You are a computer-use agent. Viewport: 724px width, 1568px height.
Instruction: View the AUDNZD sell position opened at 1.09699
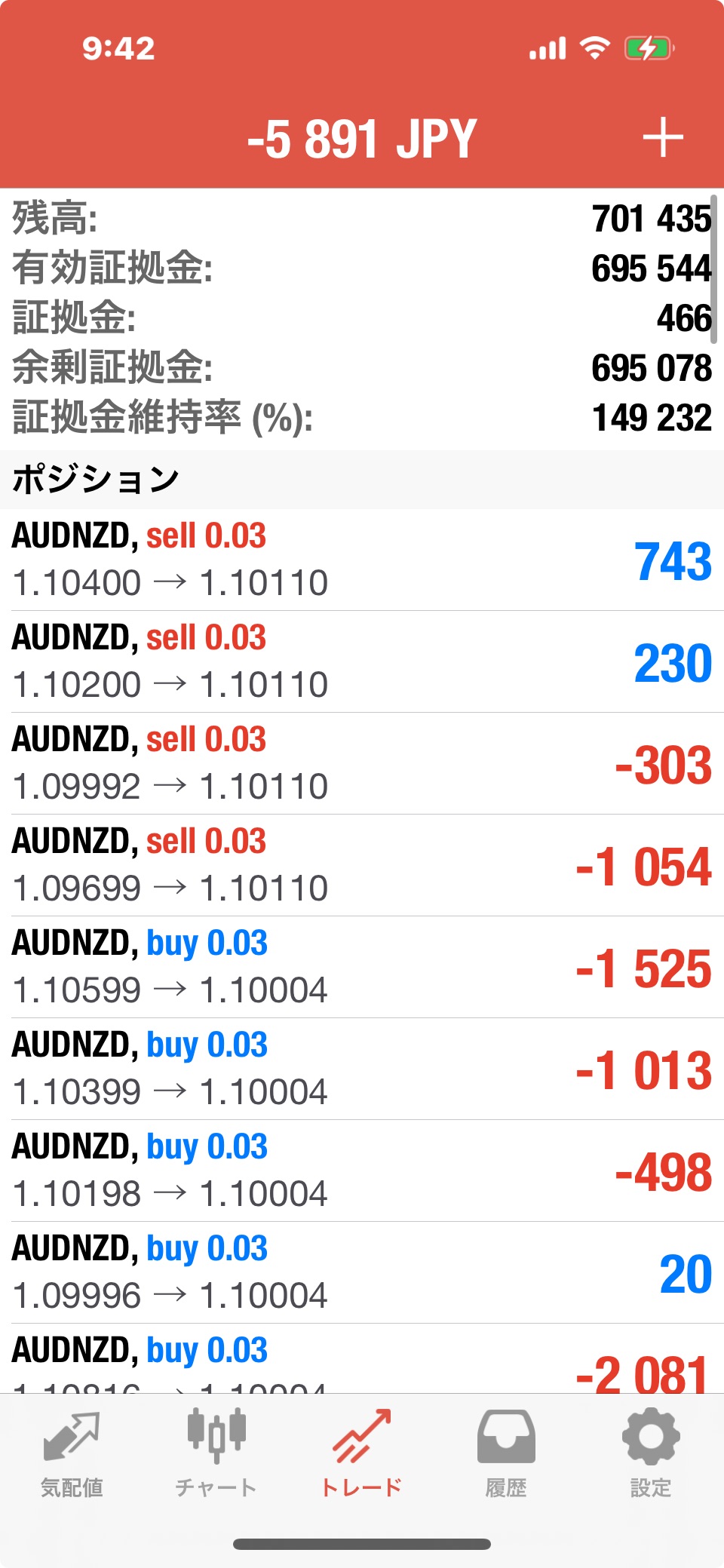(x=362, y=865)
